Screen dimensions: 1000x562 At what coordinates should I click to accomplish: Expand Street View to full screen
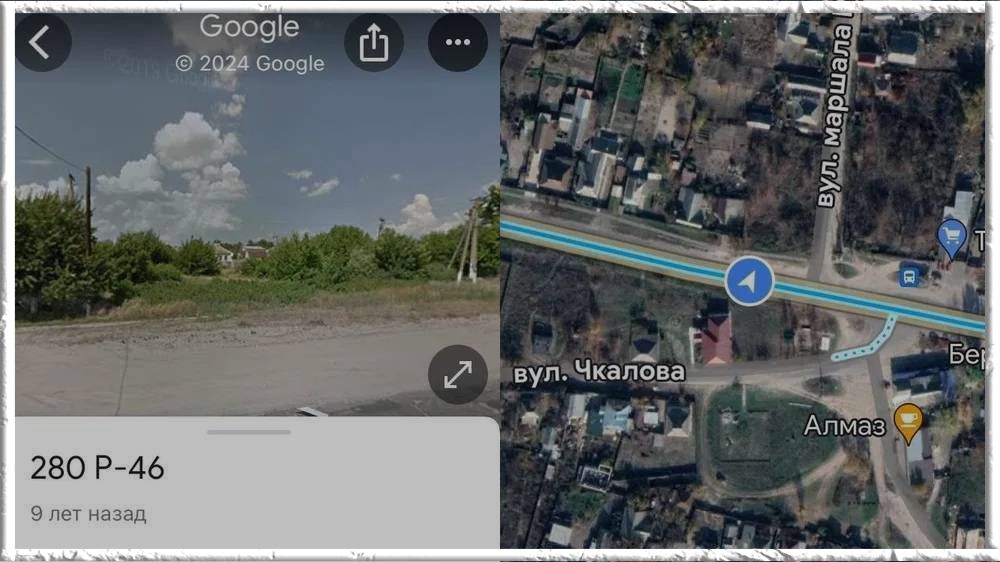458,374
